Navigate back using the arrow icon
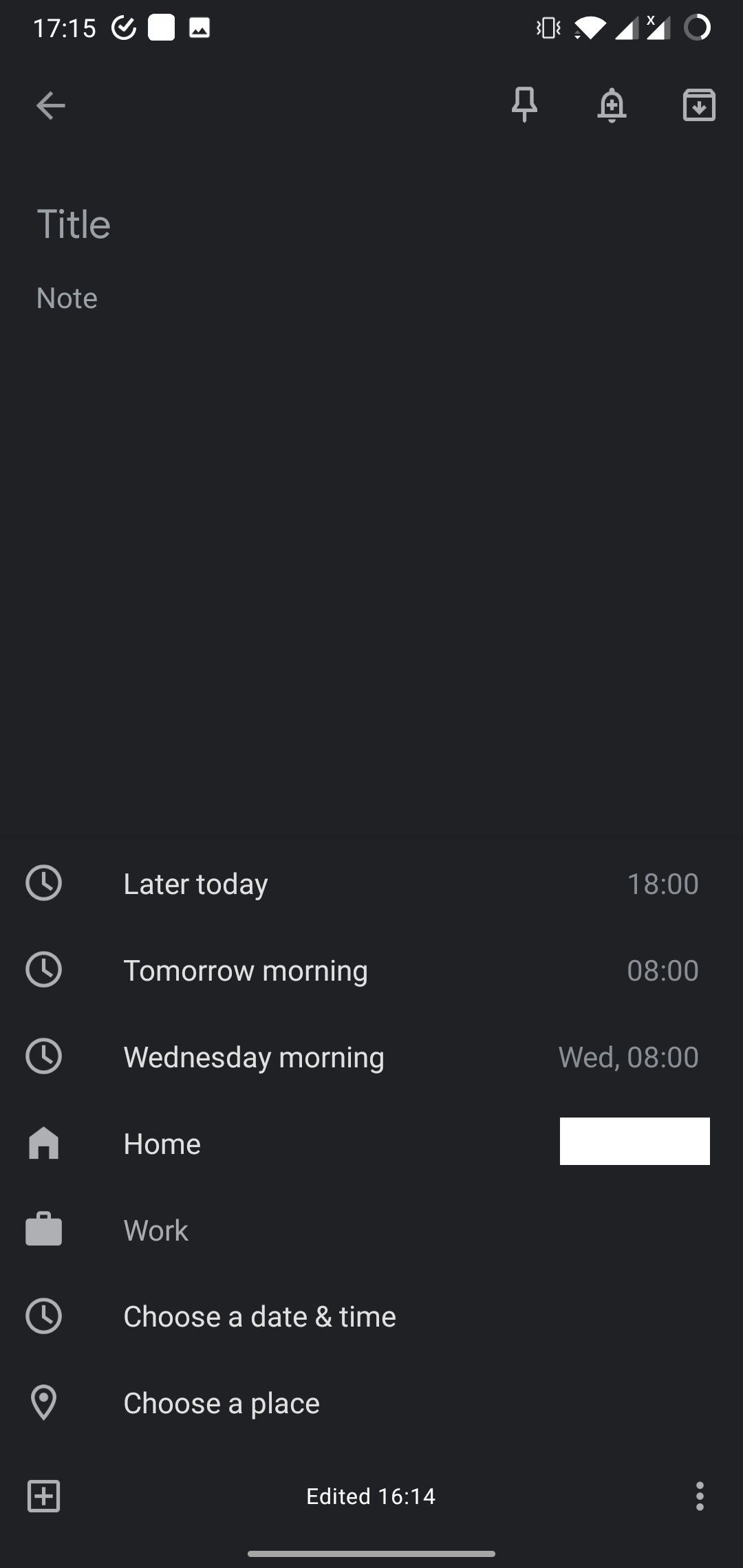Image resolution: width=743 pixels, height=1568 pixels. (50, 105)
